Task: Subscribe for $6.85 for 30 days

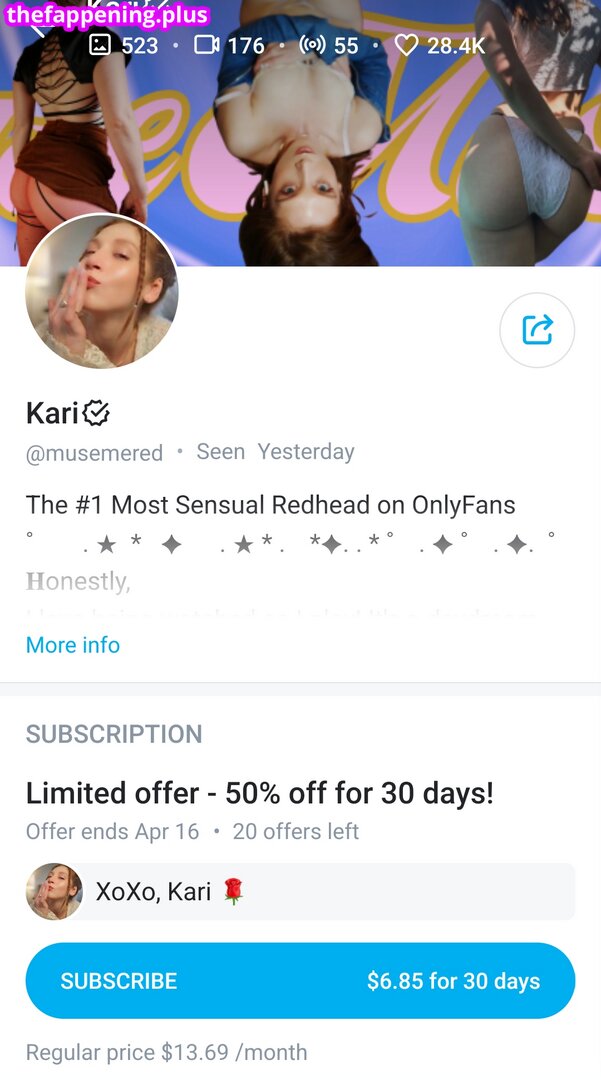Action: [x=300, y=981]
